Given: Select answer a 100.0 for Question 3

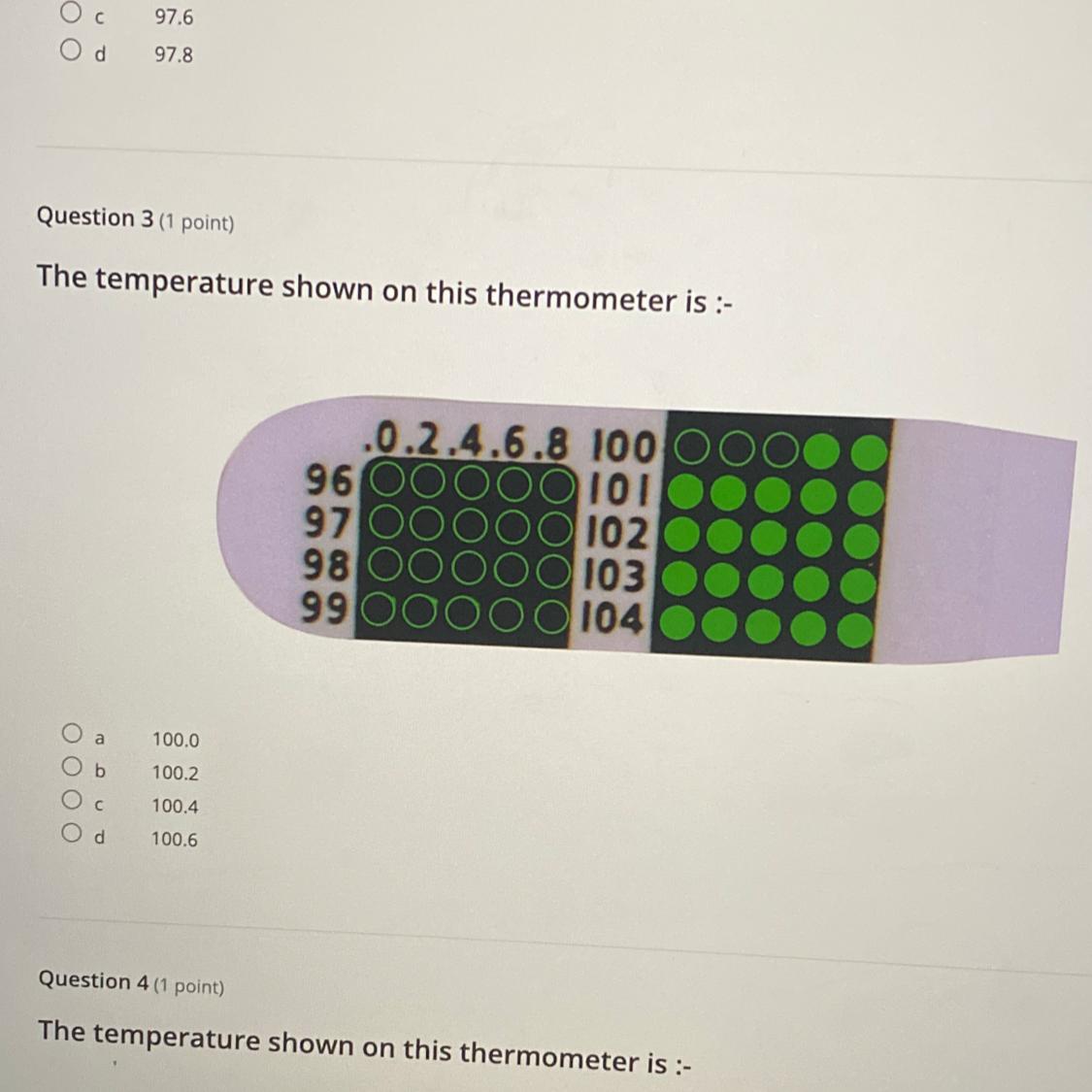Looking at the screenshot, I should pyautogui.click(x=72, y=733).
